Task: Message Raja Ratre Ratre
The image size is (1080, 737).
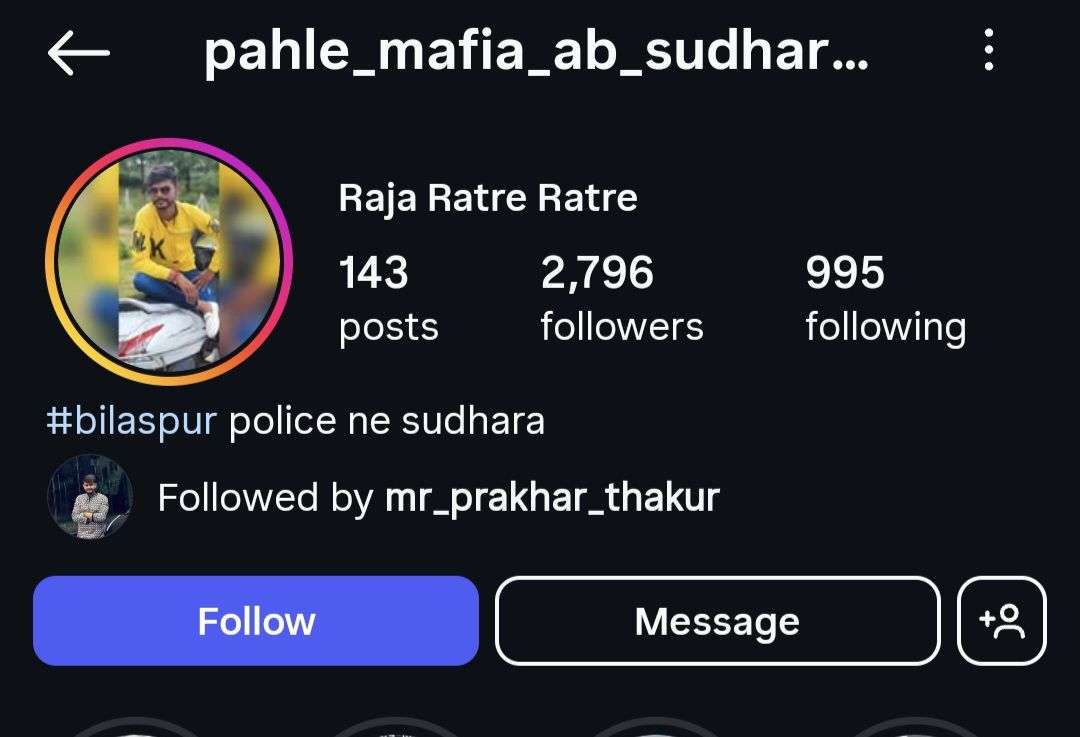Action: [x=717, y=621]
